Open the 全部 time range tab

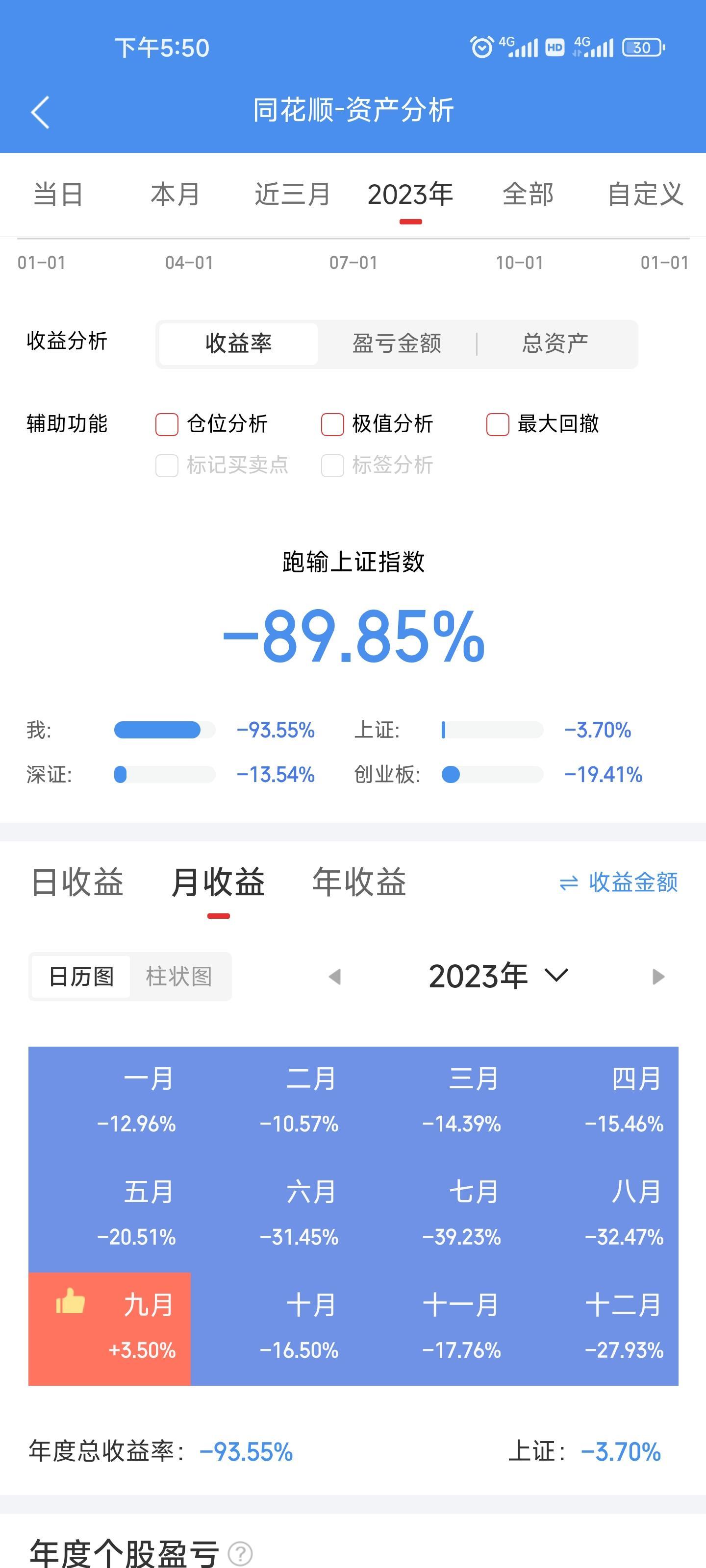[528, 195]
